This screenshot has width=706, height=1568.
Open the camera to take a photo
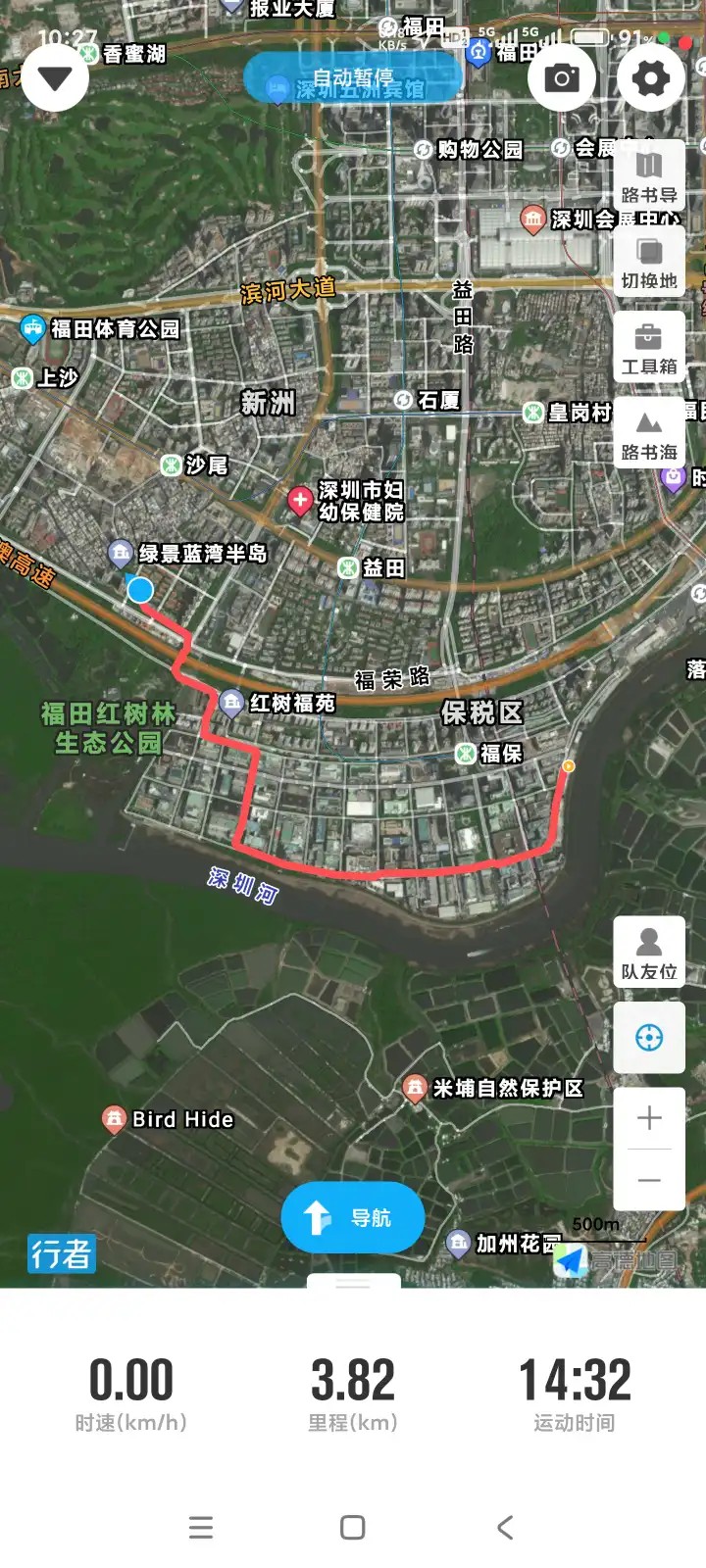tap(562, 78)
